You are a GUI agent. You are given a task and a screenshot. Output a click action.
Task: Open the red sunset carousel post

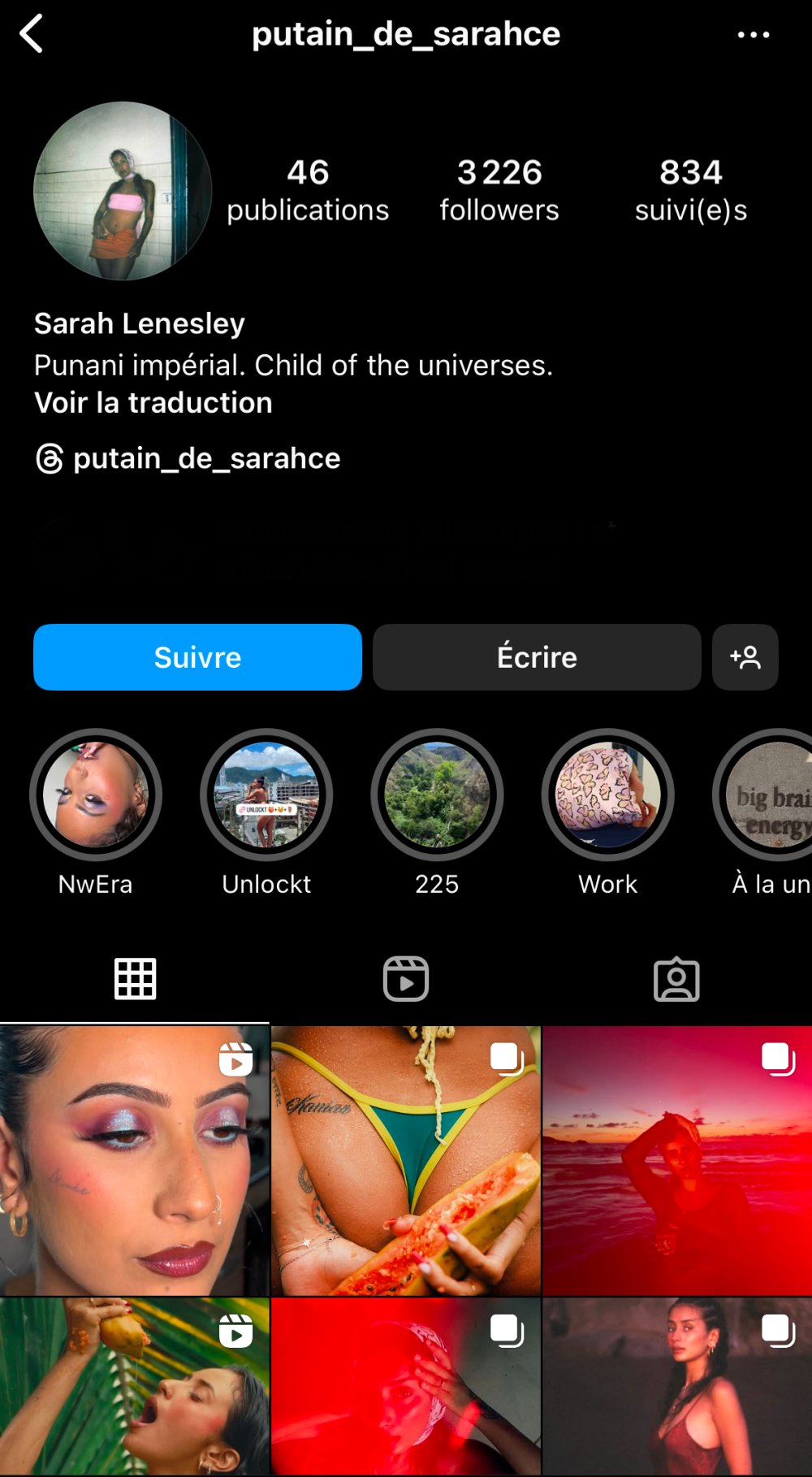677,1160
